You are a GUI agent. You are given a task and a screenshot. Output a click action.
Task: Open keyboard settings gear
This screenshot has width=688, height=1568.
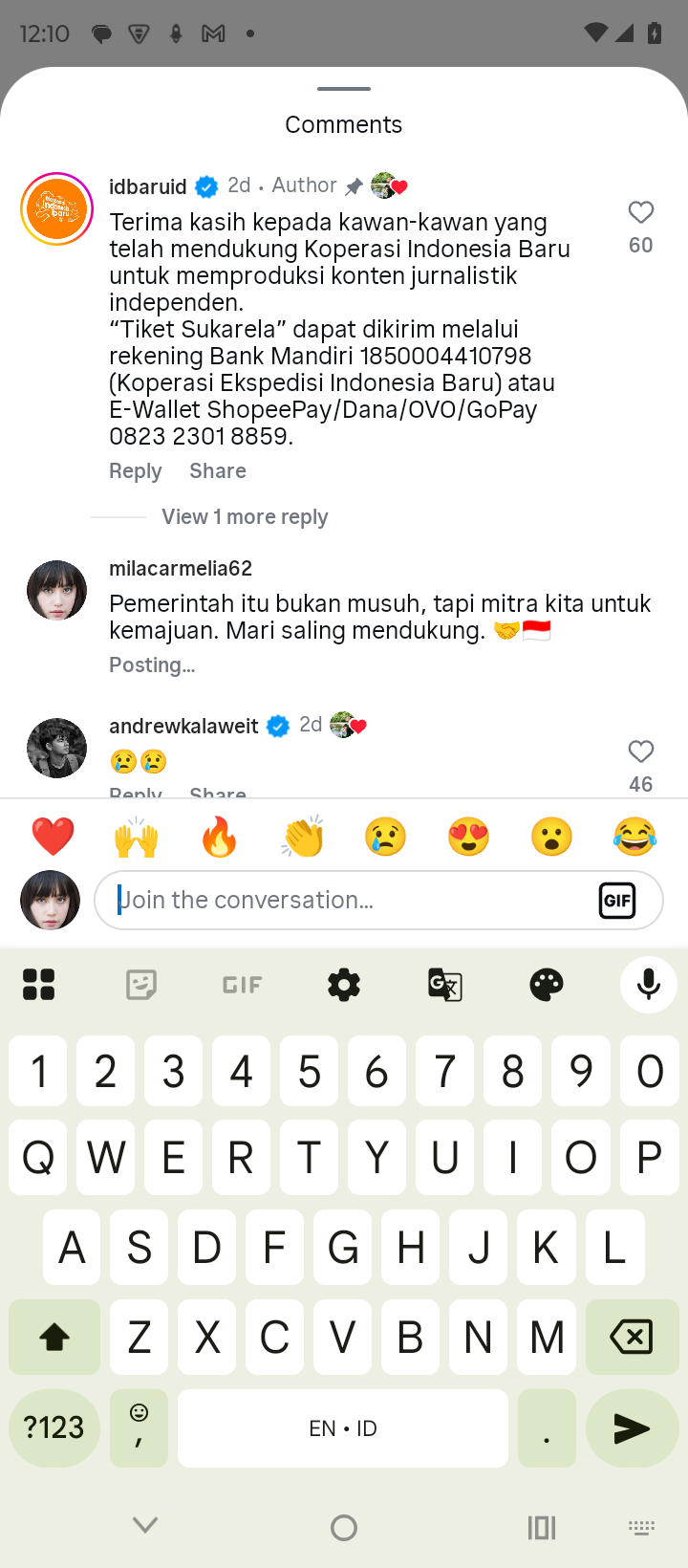[344, 984]
